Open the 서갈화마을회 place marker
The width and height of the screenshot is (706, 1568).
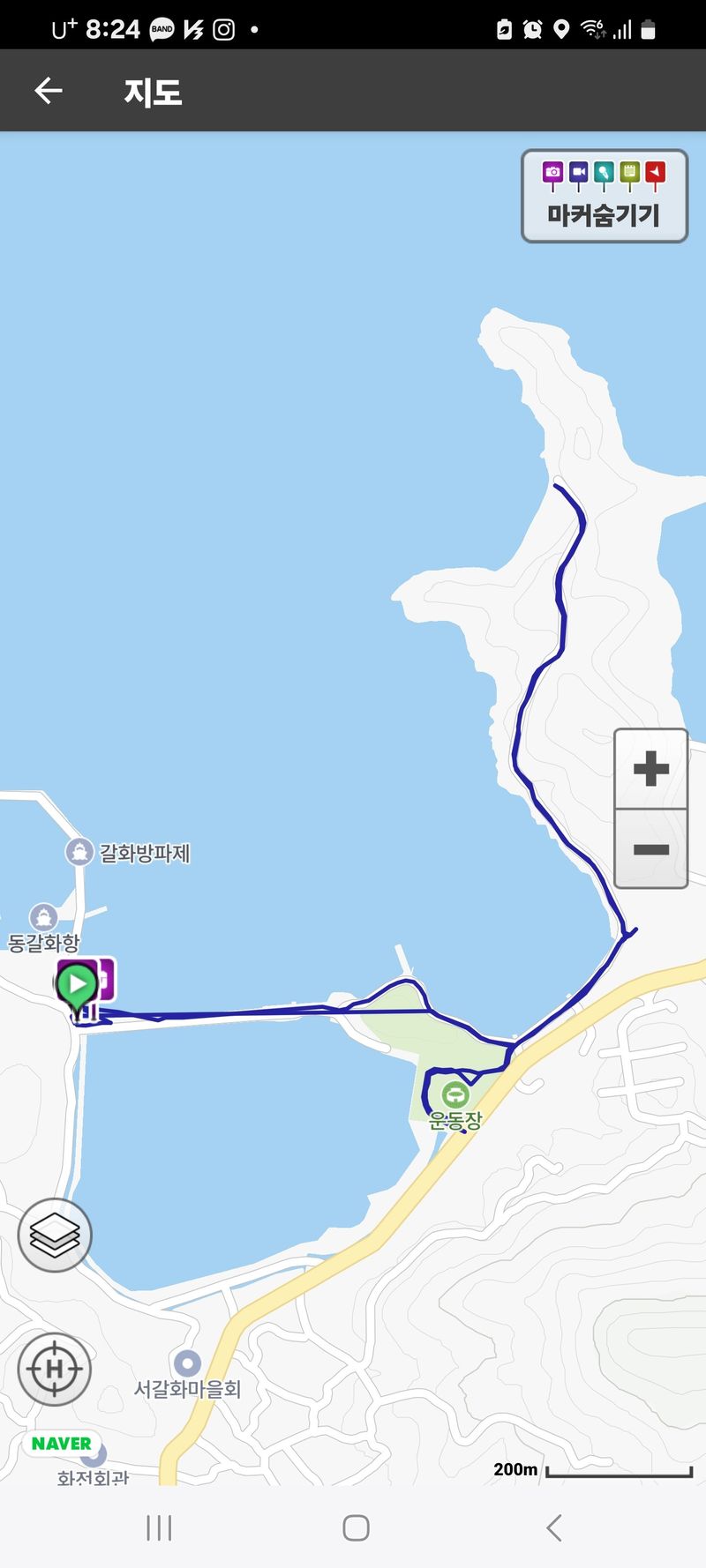pos(187,1363)
